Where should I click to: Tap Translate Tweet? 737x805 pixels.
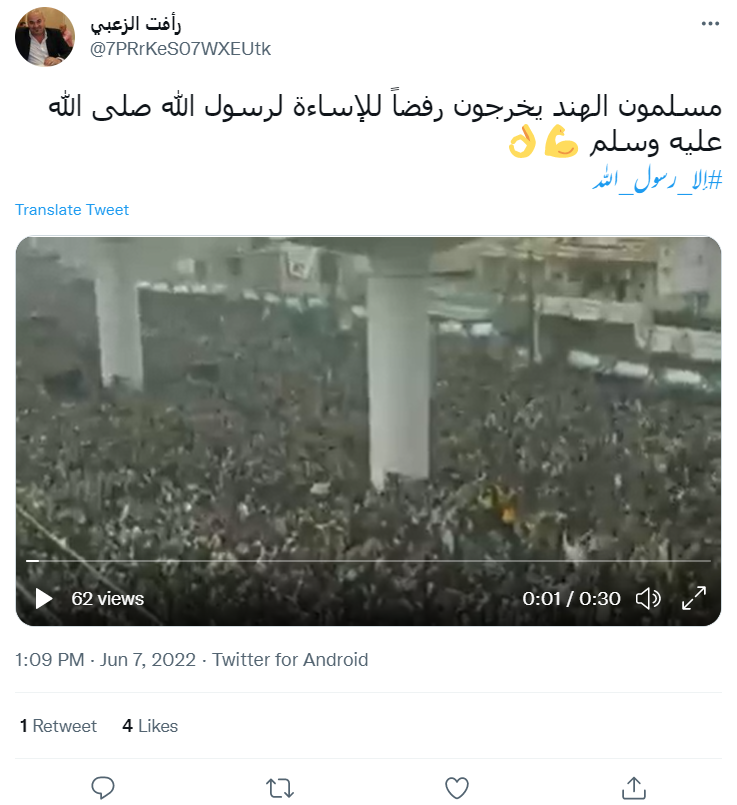[x=72, y=210]
